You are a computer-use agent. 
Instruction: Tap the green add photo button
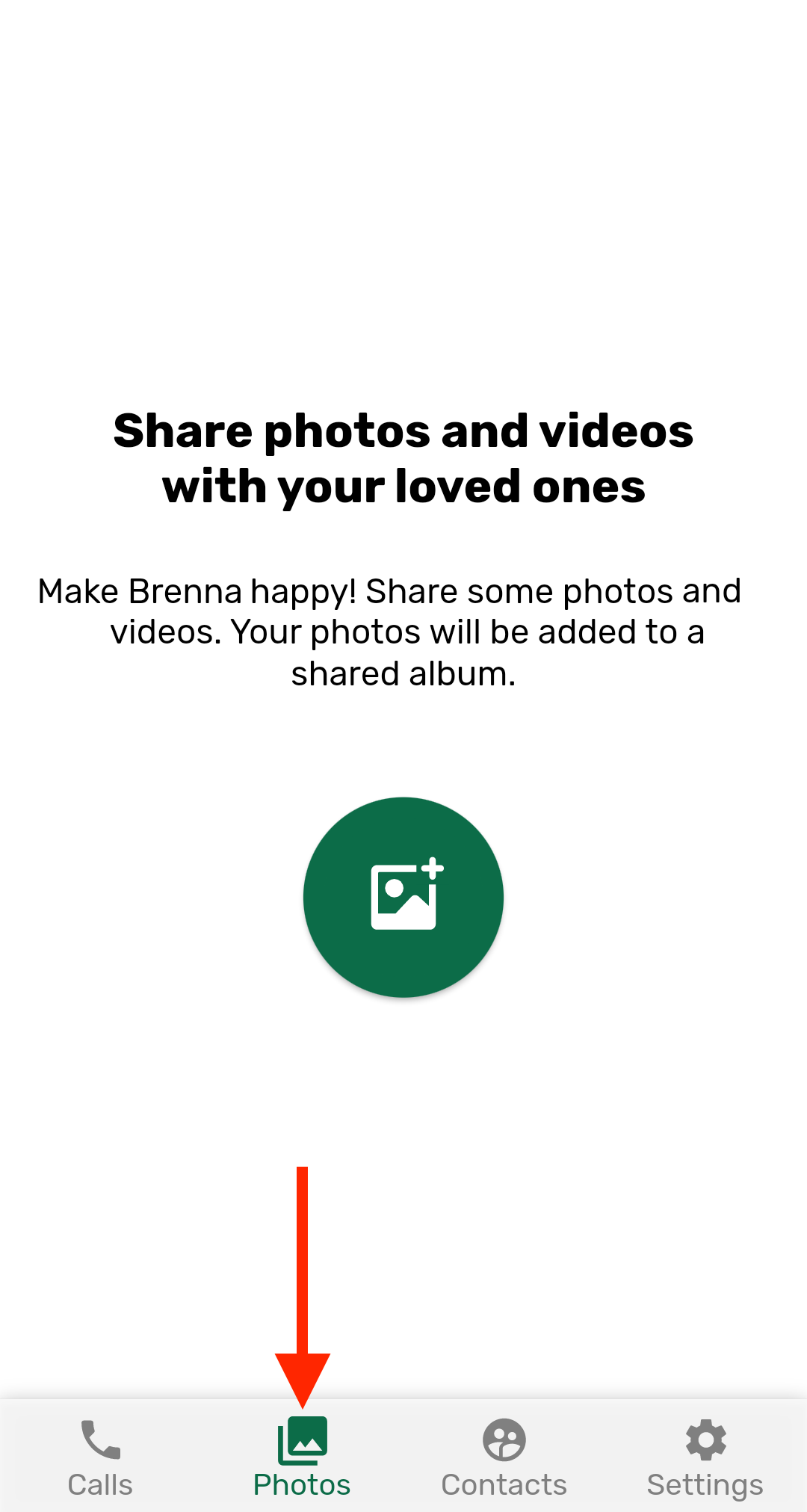(x=403, y=897)
